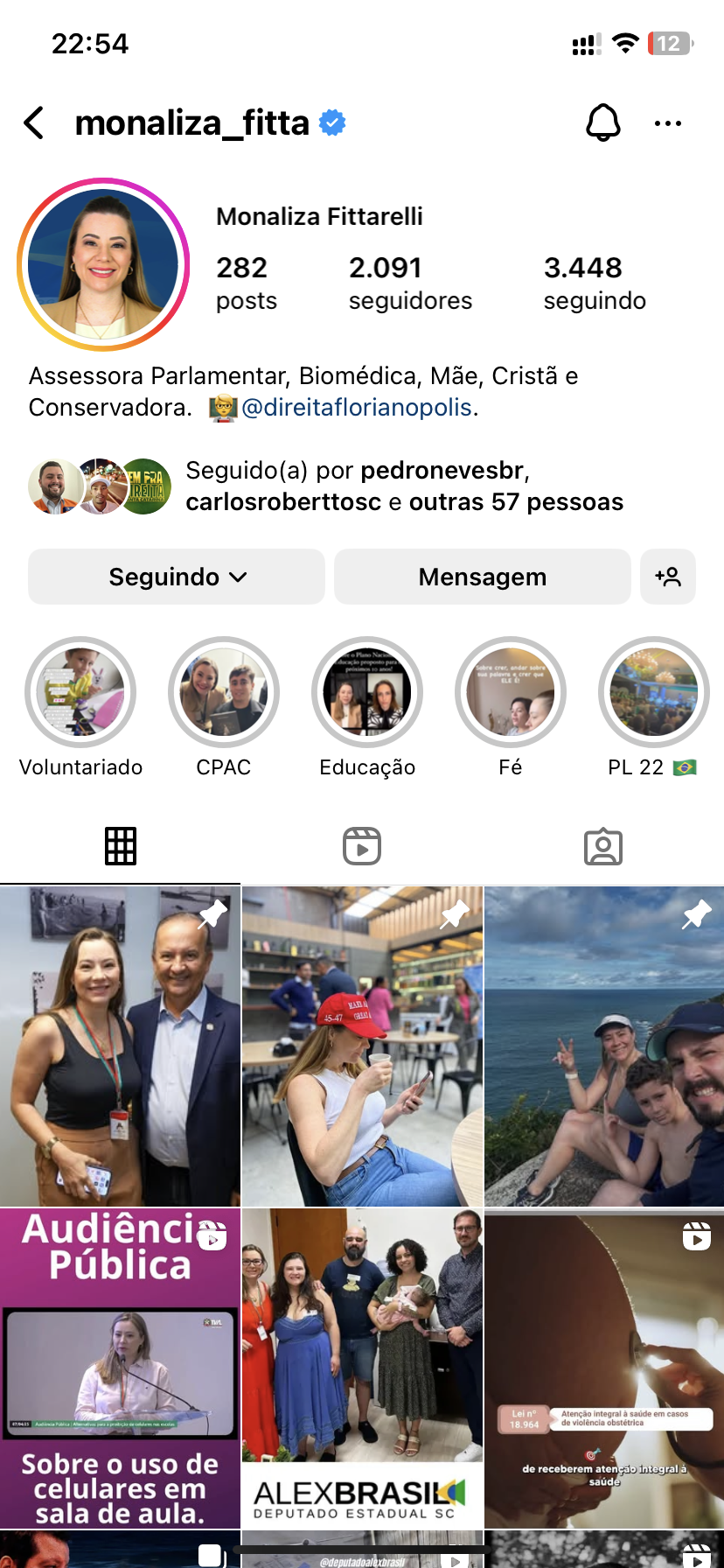Expand the Seguindo dropdown button
Viewport: 724px width, 1568px height.
(177, 577)
